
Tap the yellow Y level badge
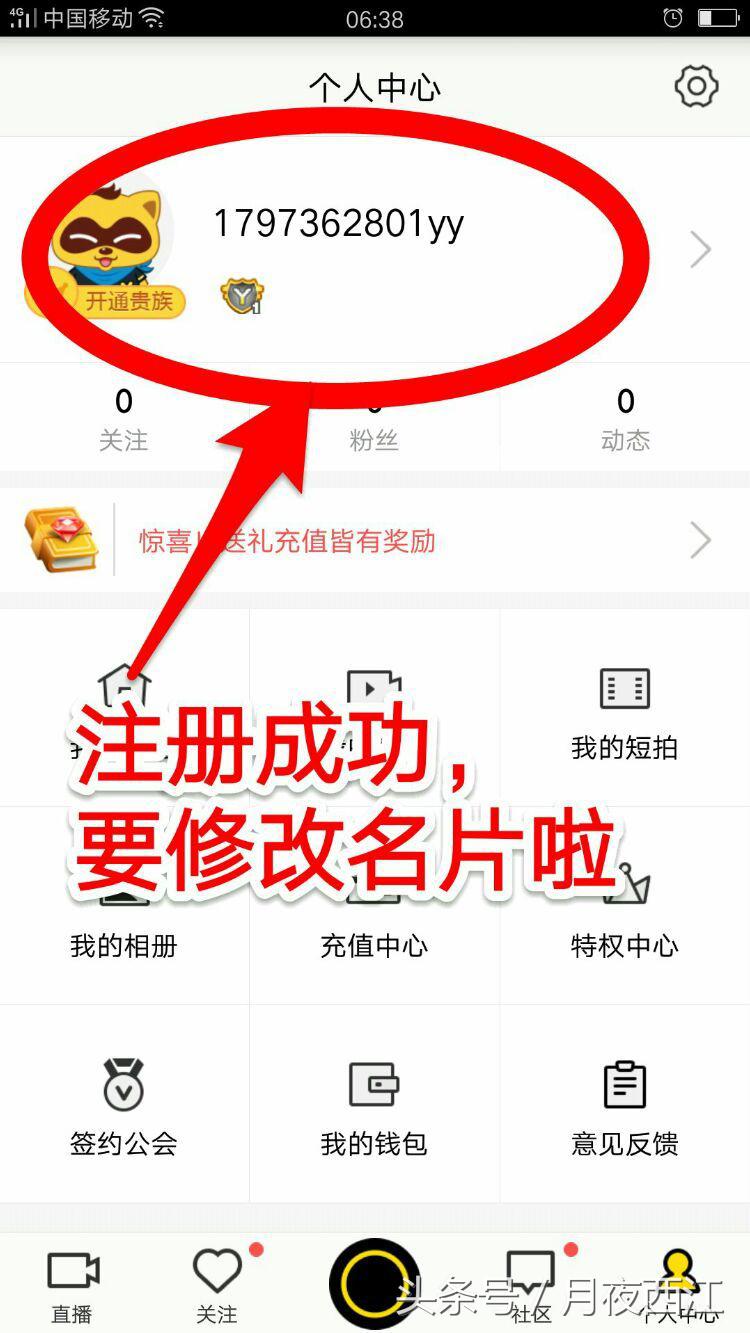[x=240, y=295]
